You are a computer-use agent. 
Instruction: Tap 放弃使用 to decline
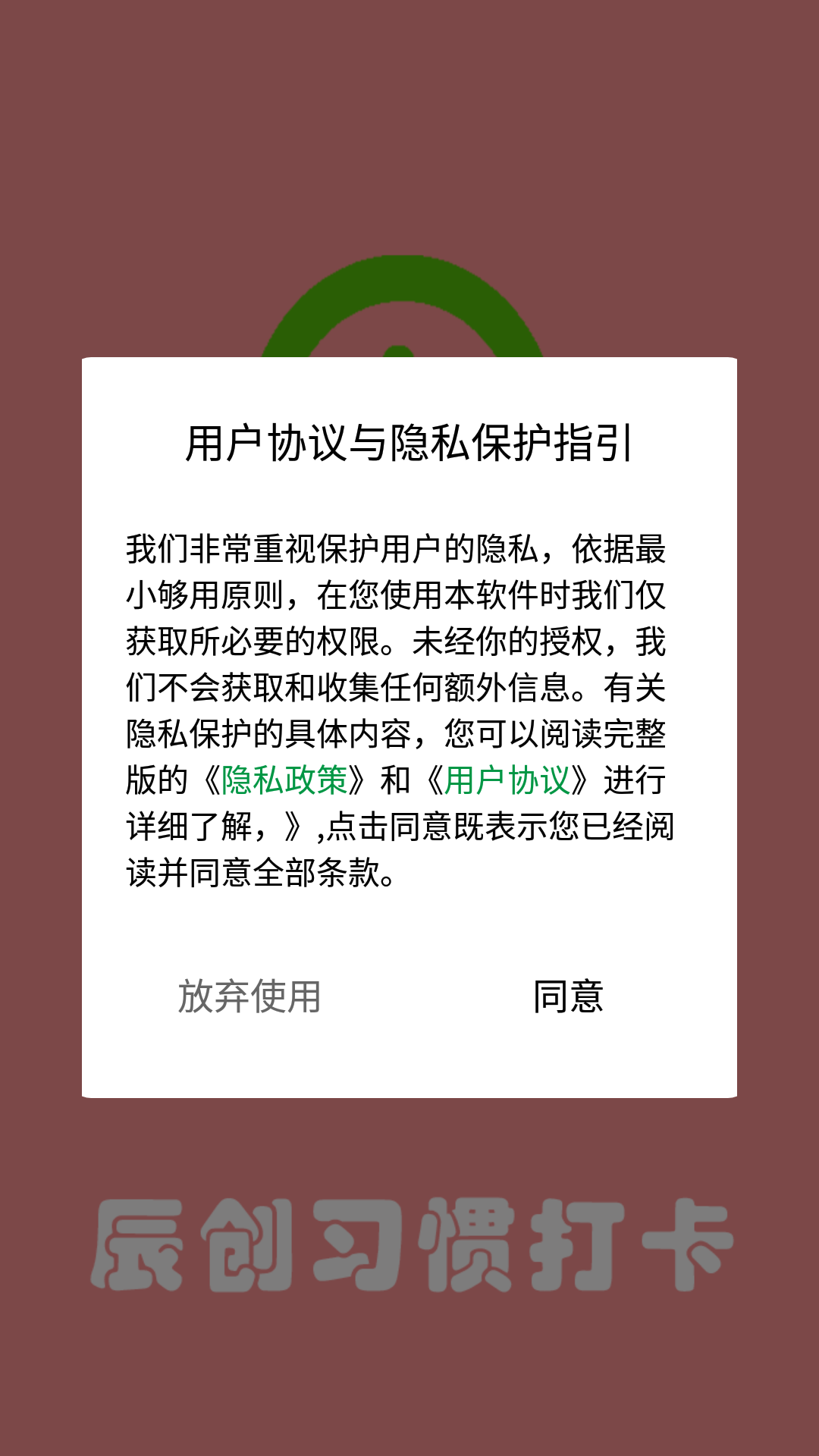[249, 996]
